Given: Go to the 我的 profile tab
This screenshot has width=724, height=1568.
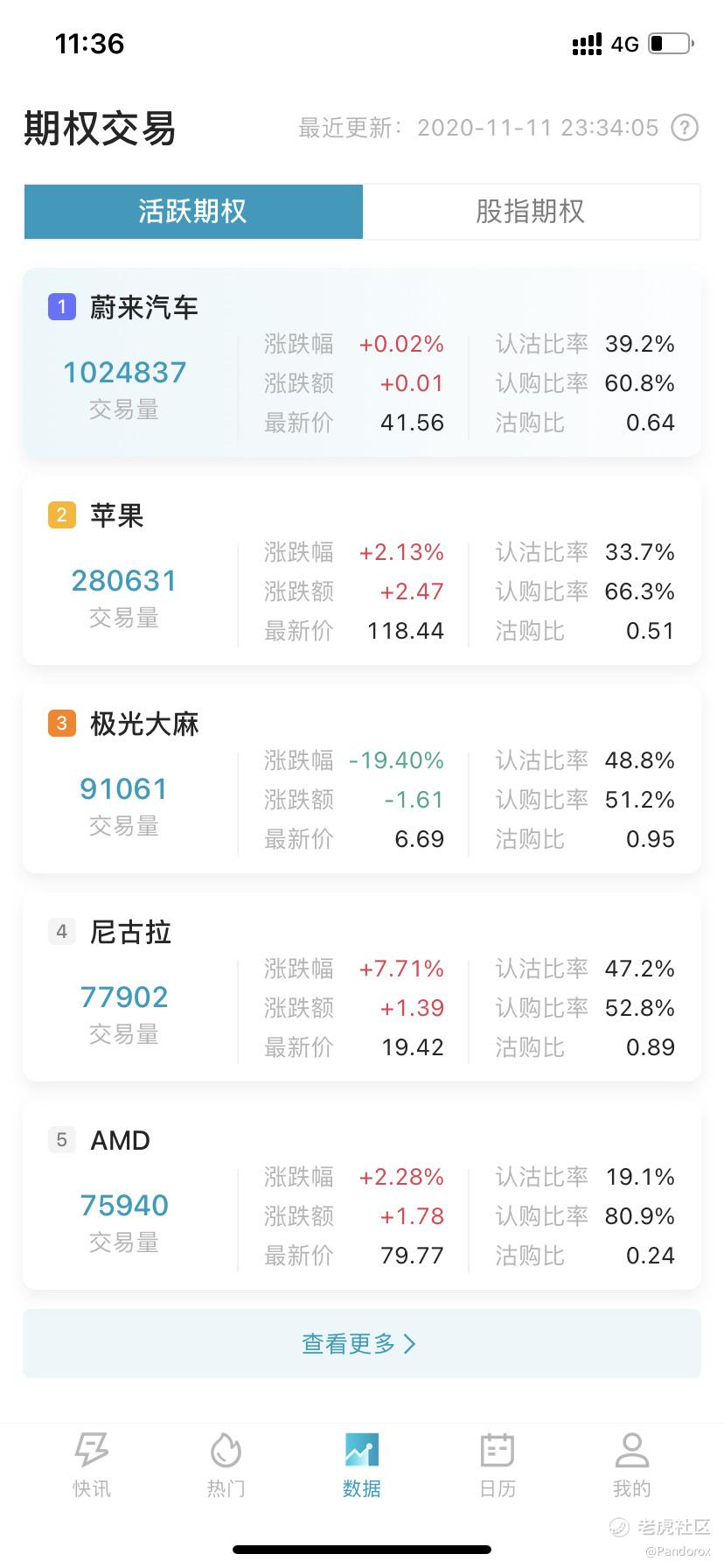Looking at the screenshot, I should coord(631,1465).
